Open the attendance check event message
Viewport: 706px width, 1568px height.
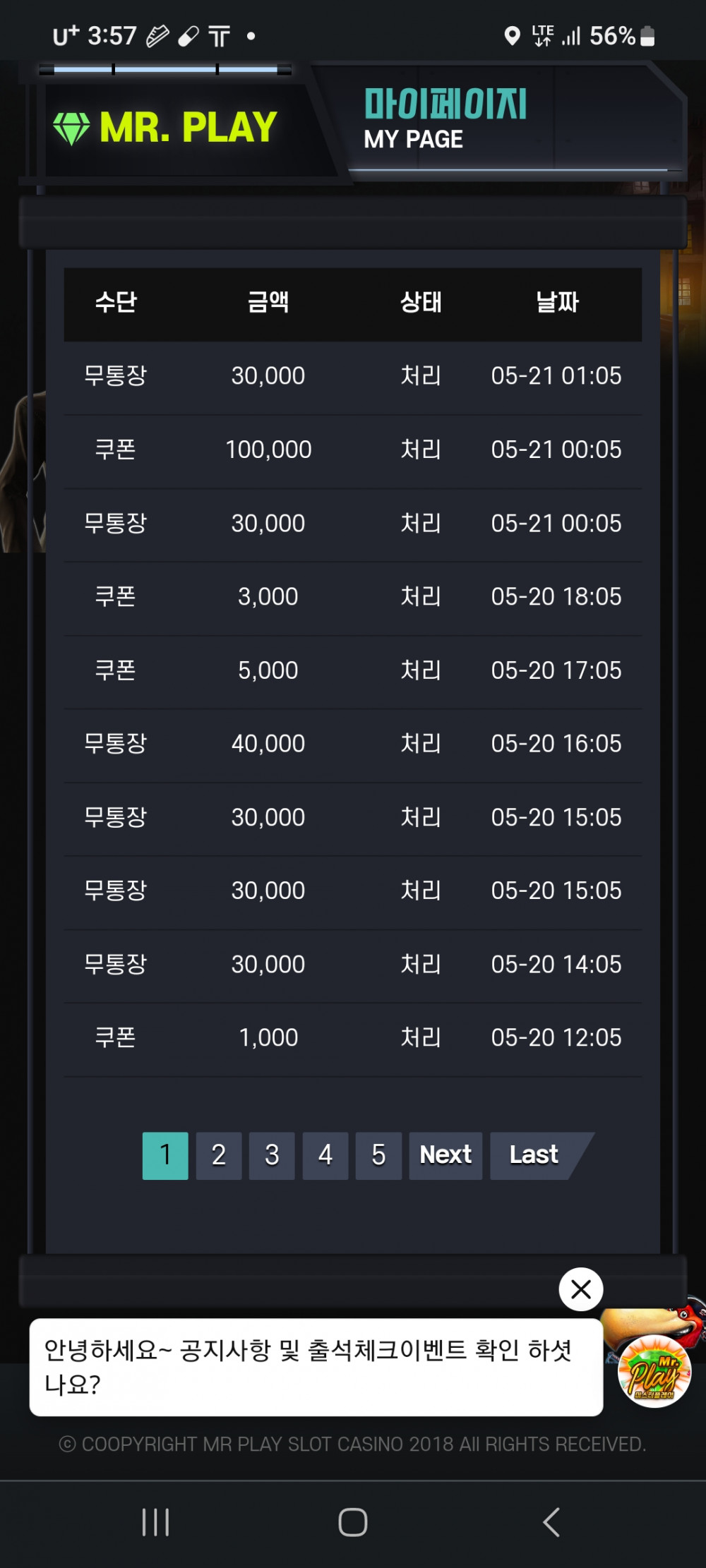coord(316,1367)
